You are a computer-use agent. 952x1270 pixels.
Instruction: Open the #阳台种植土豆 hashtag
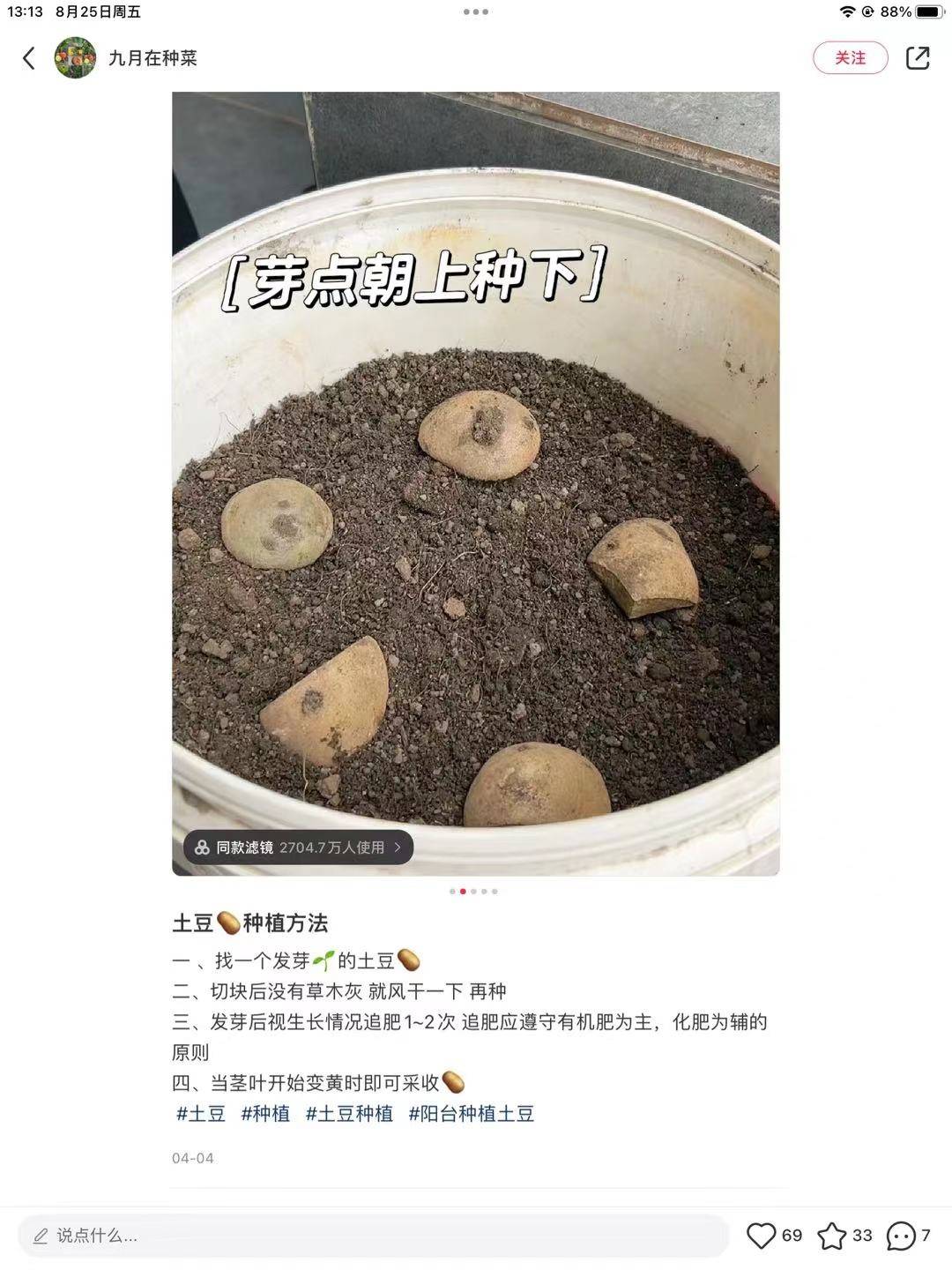[472, 1114]
